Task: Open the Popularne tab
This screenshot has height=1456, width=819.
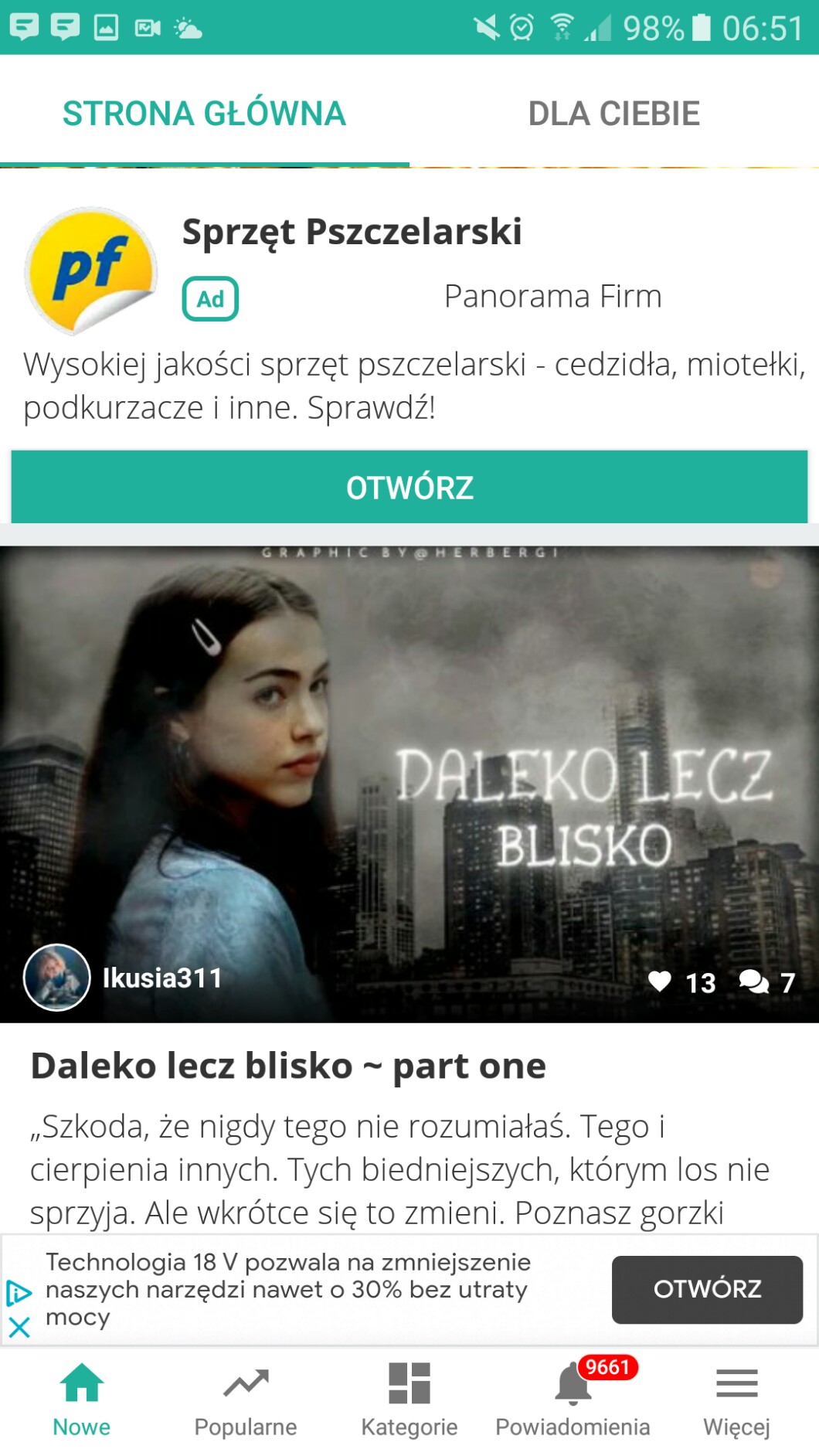Action: (x=246, y=1399)
